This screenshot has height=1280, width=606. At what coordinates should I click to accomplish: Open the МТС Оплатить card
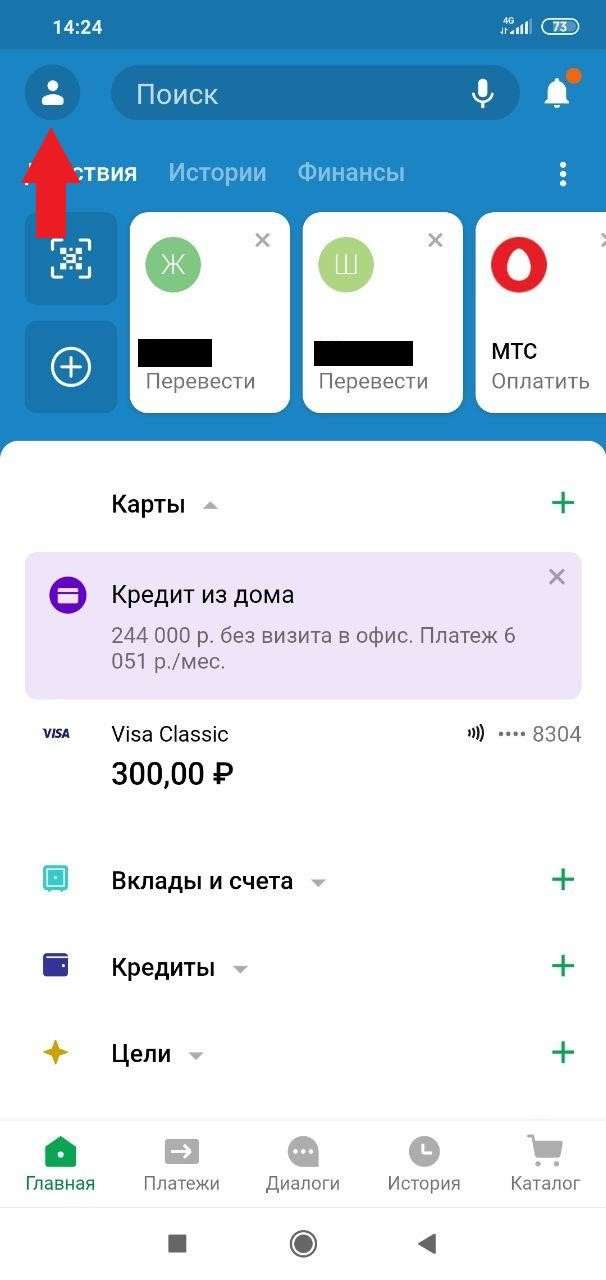[540, 312]
